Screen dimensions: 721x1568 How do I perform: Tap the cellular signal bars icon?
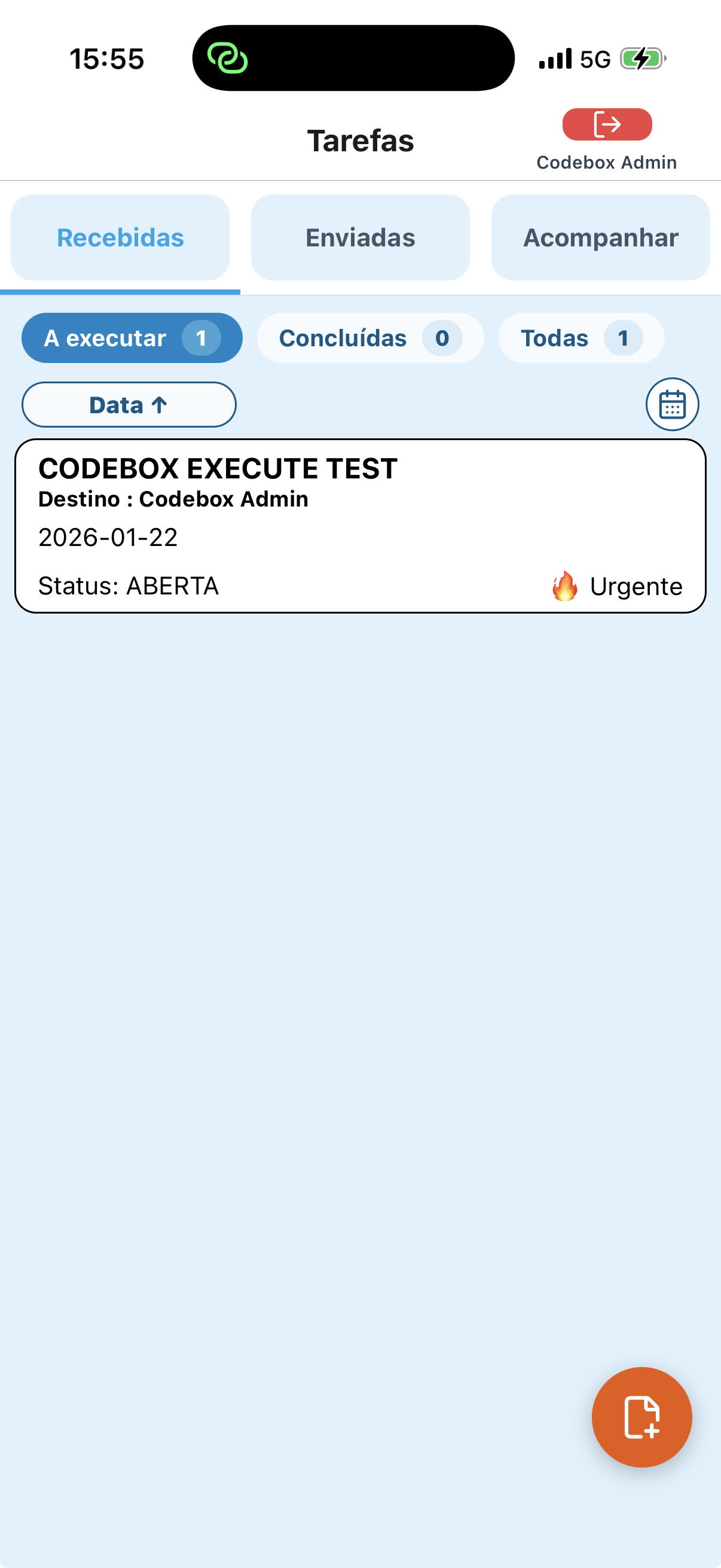555,59
